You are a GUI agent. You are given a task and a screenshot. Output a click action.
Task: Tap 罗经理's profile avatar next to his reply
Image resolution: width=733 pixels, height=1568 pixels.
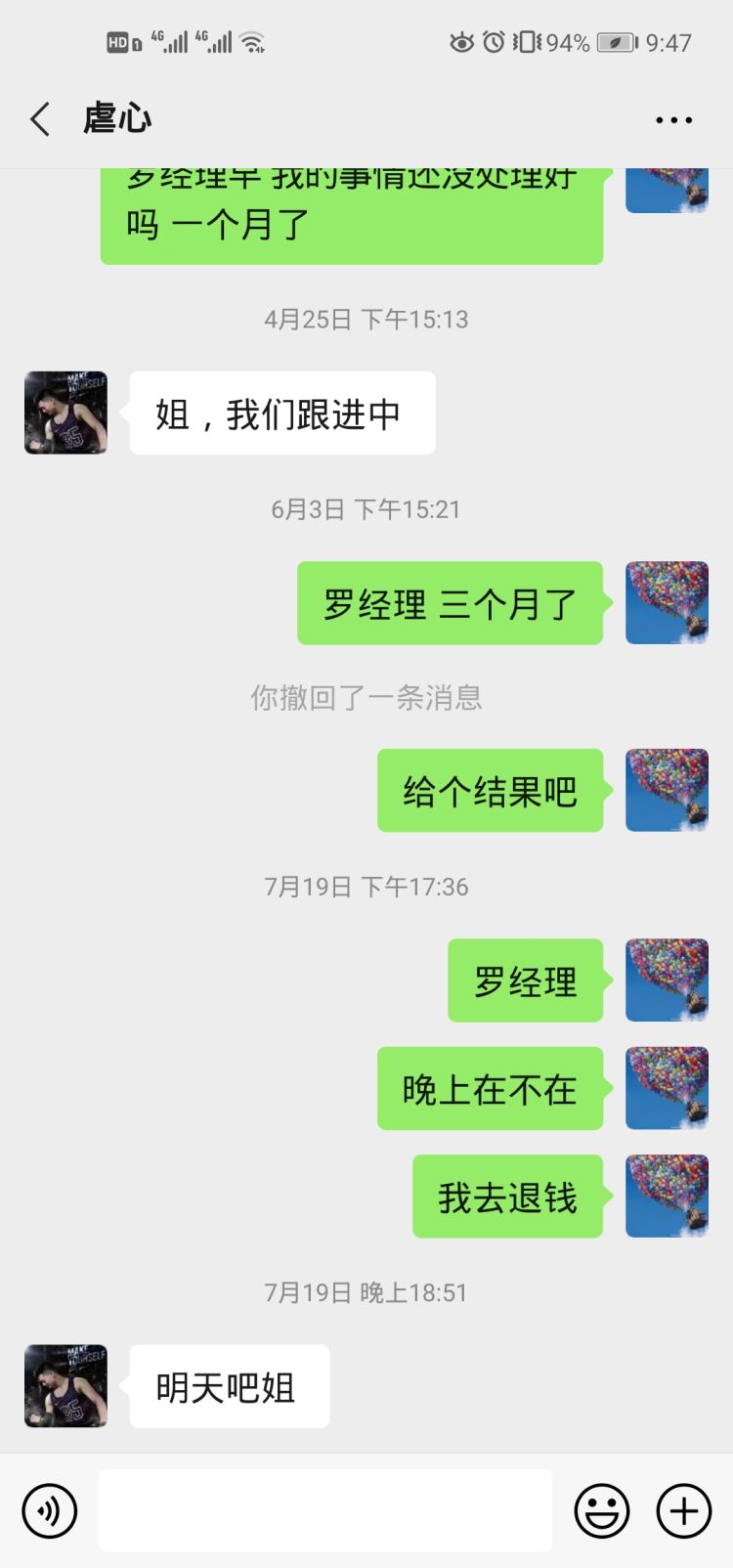[x=65, y=413]
